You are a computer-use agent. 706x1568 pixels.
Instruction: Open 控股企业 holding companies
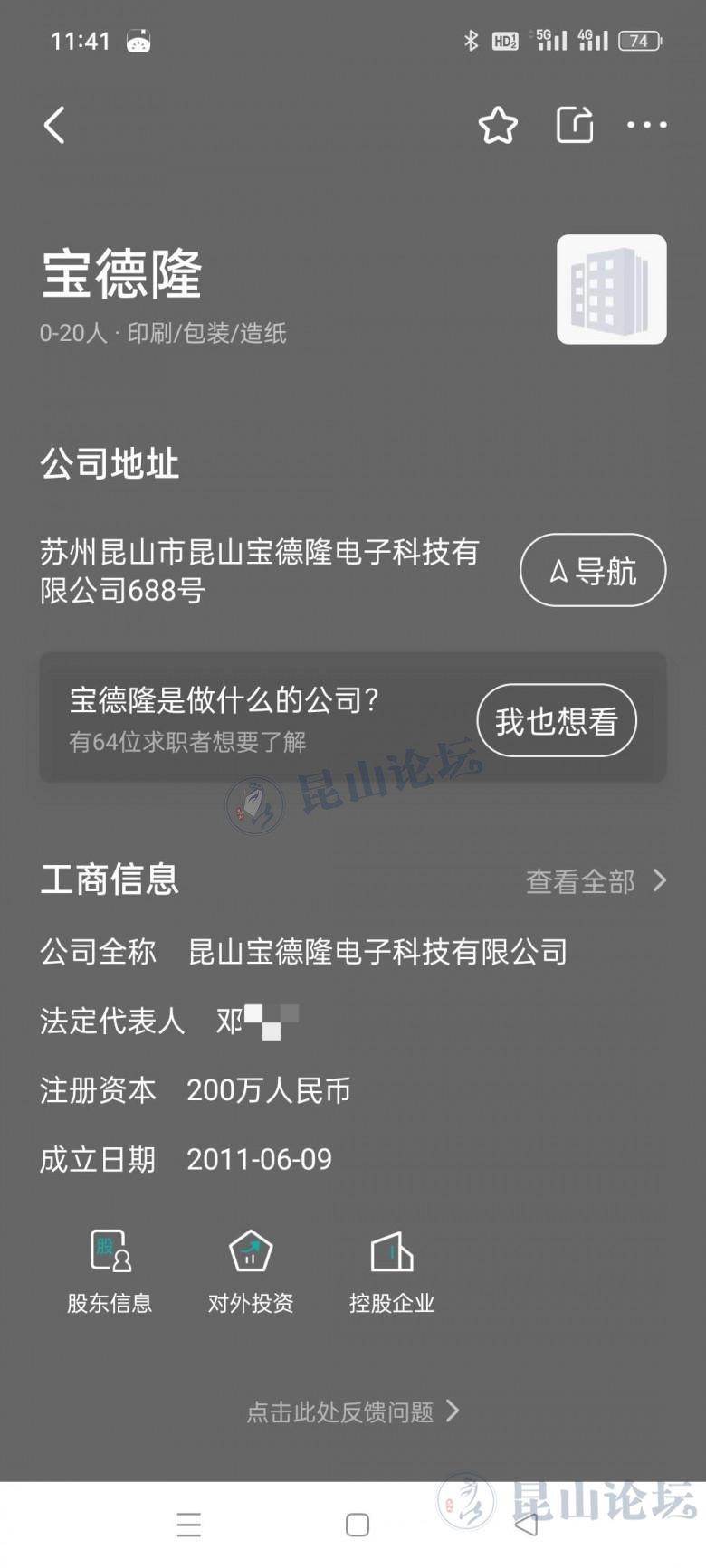392,1271
